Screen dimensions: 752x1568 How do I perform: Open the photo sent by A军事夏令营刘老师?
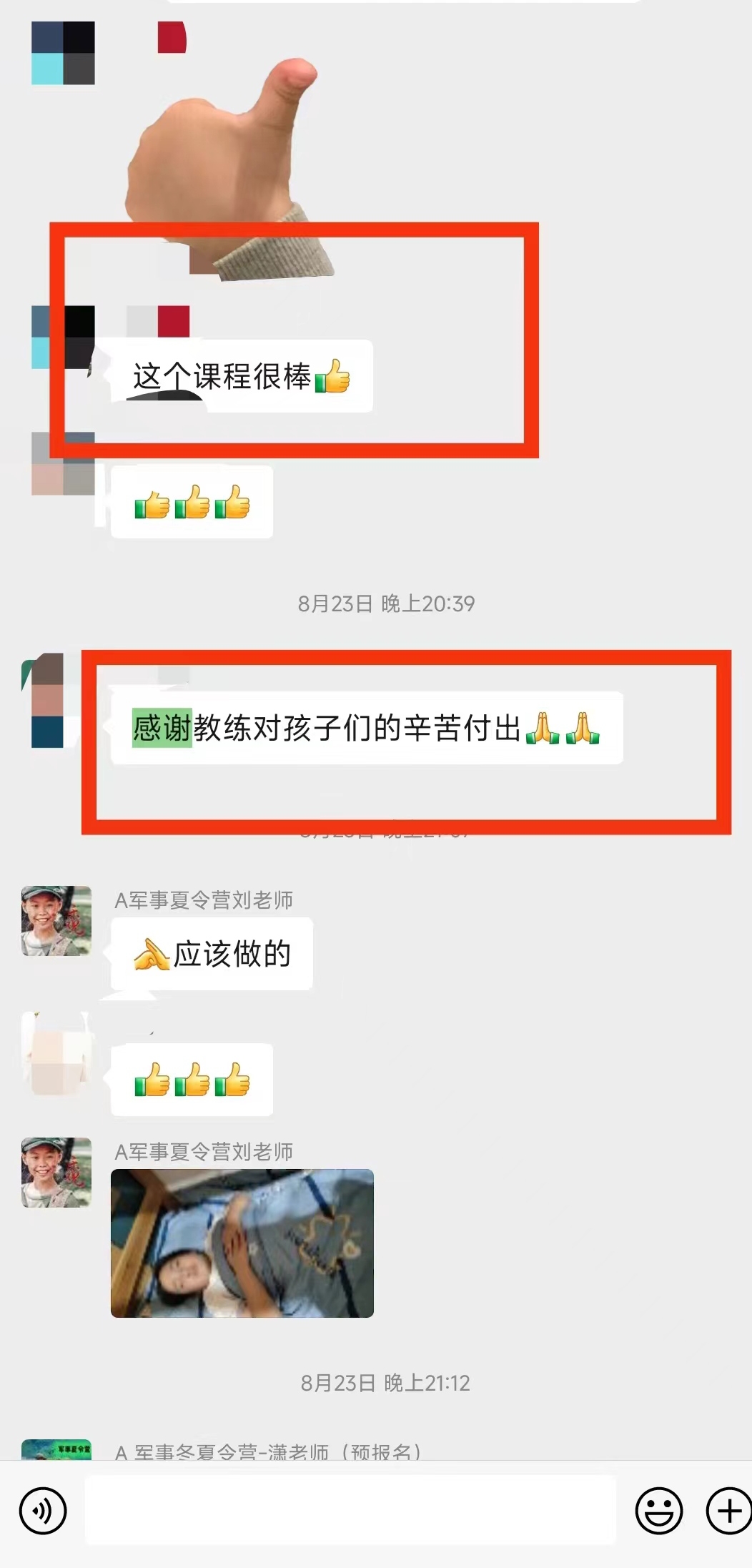[242, 1243]
